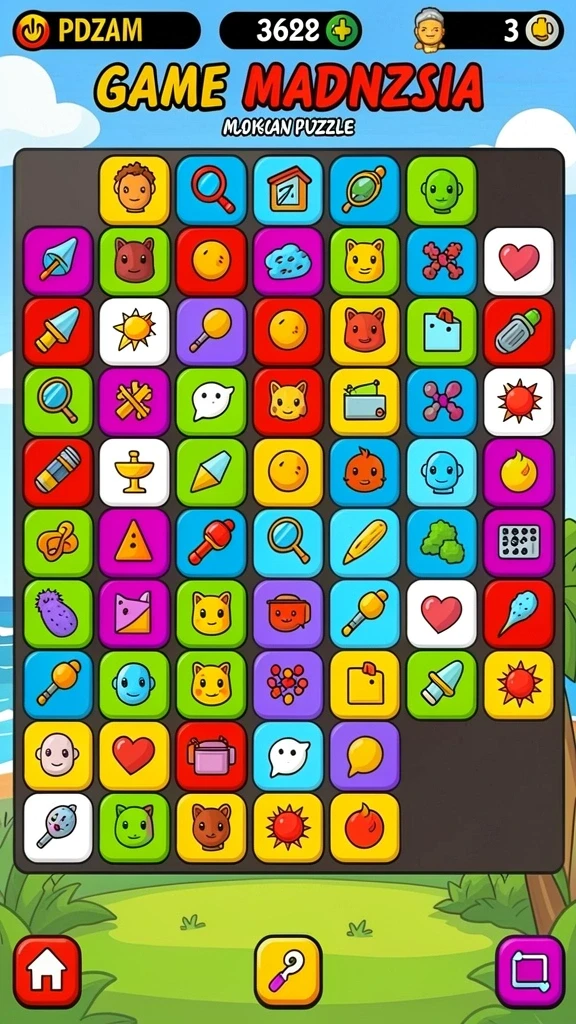Use the yellow hint button at the bottom
The width and height of the screenshot is (576, 1024).
[288, 971]
